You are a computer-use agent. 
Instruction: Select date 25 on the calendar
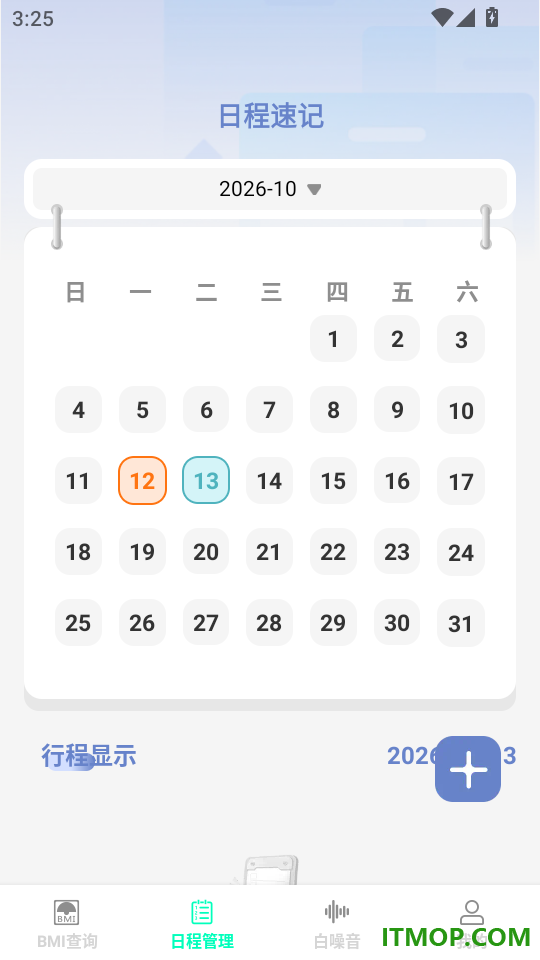coord(78,623)
